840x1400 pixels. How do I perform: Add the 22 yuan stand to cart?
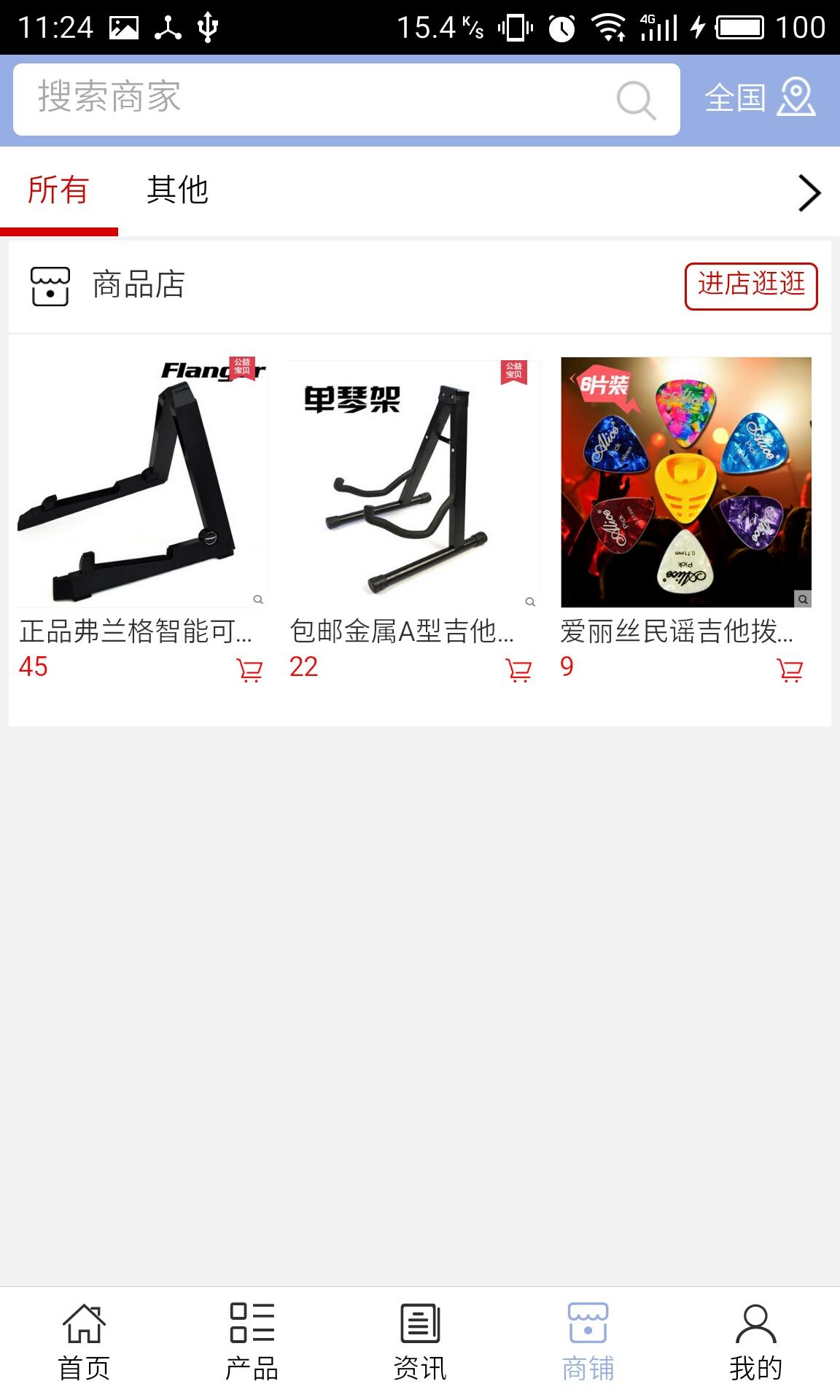[x=518, y=669]
